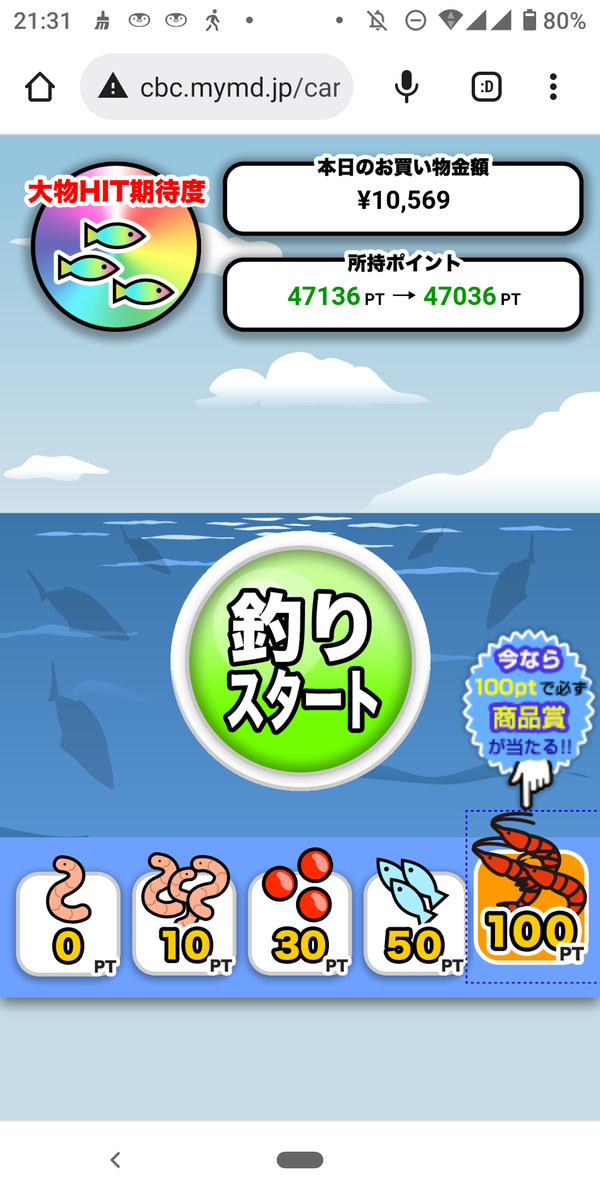Open the browser overflow menu

(553, 88)
